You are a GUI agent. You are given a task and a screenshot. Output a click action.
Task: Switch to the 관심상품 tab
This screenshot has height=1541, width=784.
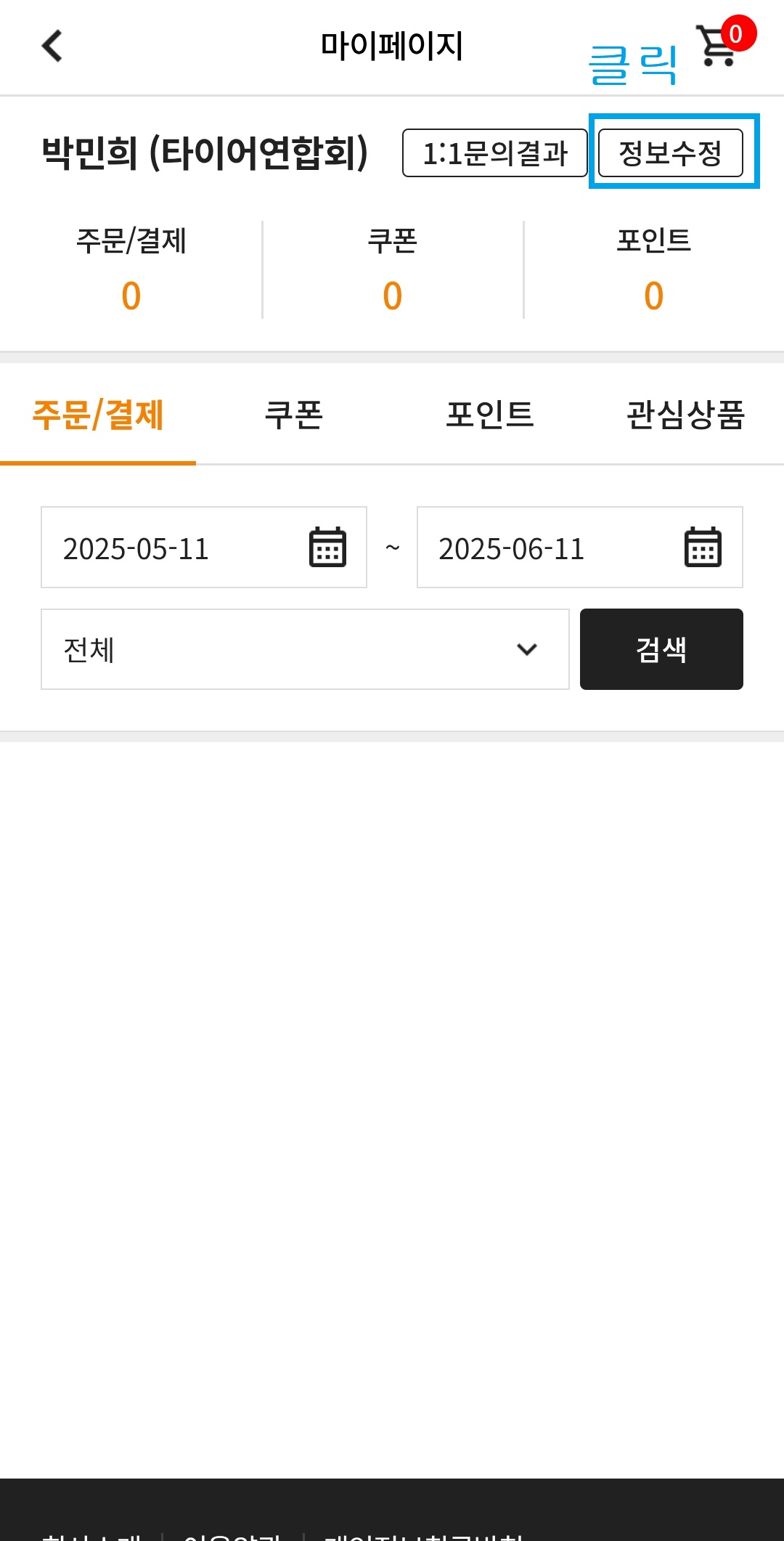tap(686, 415)
